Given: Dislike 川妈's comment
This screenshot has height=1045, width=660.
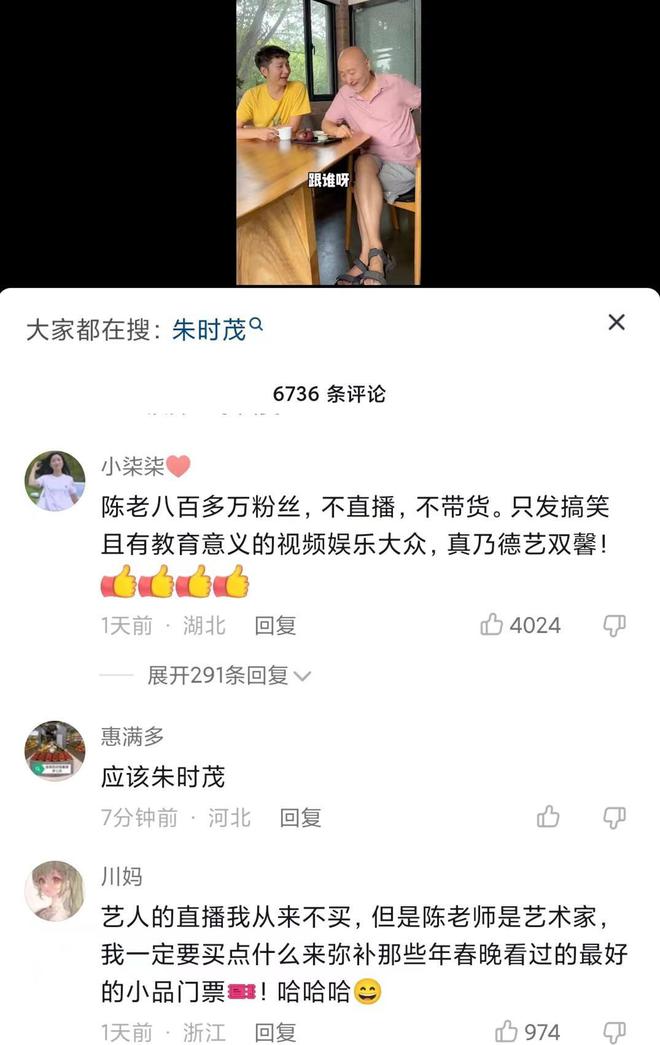Looking at the screenshot, I should pyautogui.click(x=614, y=1032).
